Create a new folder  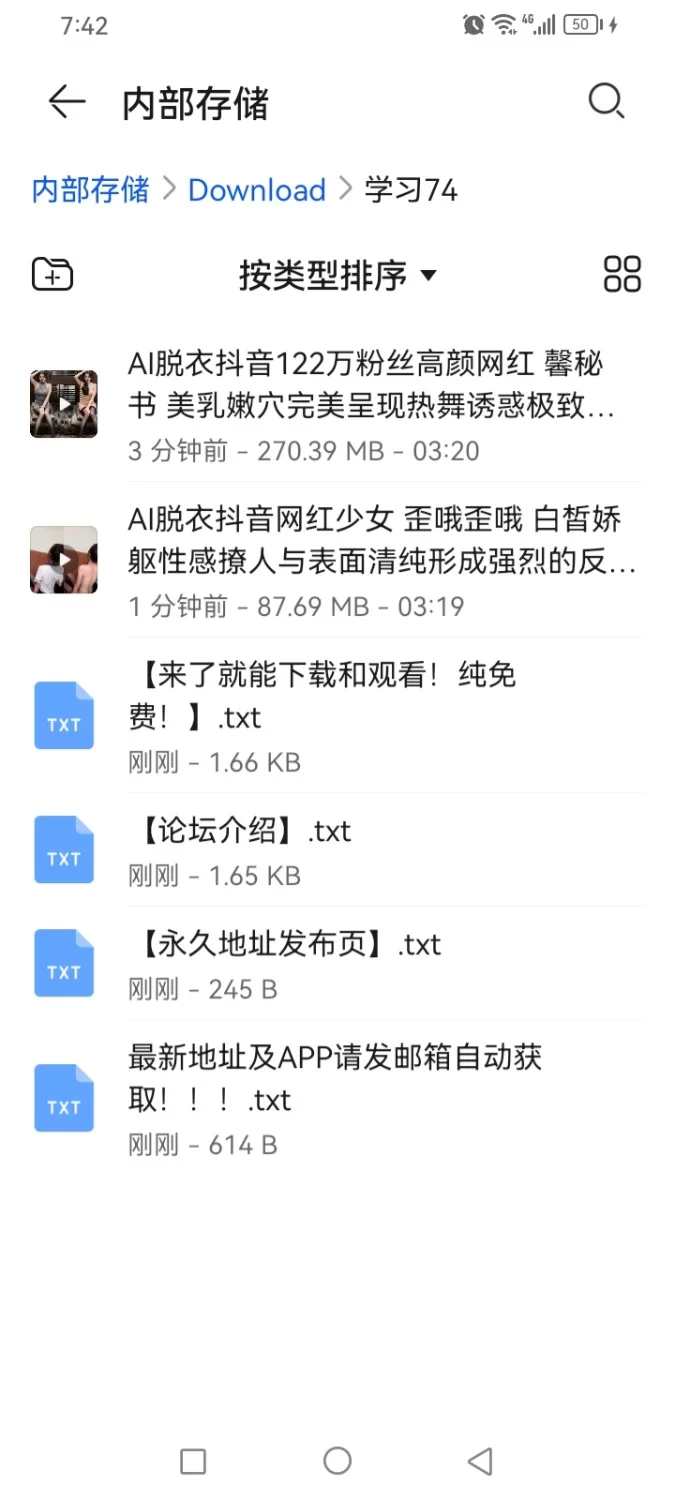(52, 274)
